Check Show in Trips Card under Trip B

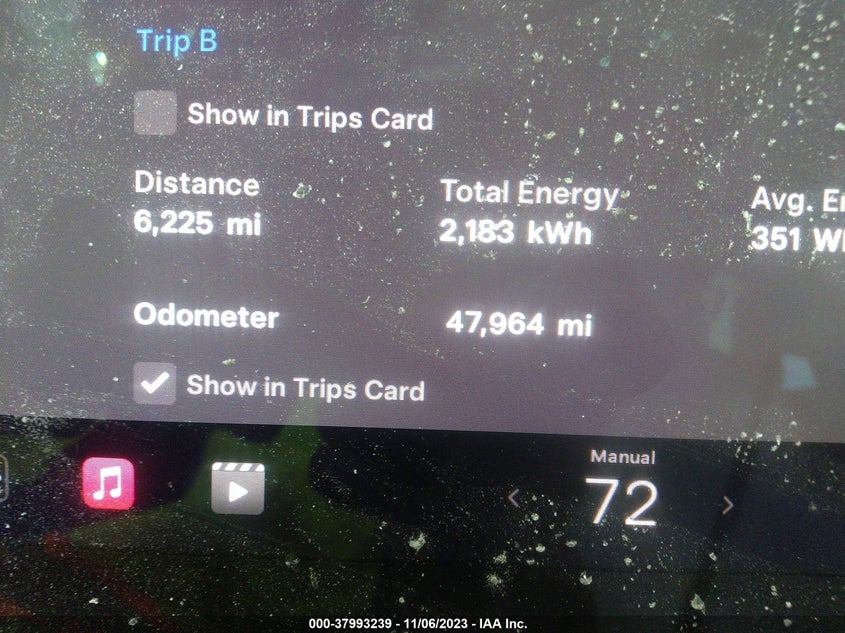(x=156, y=113)
